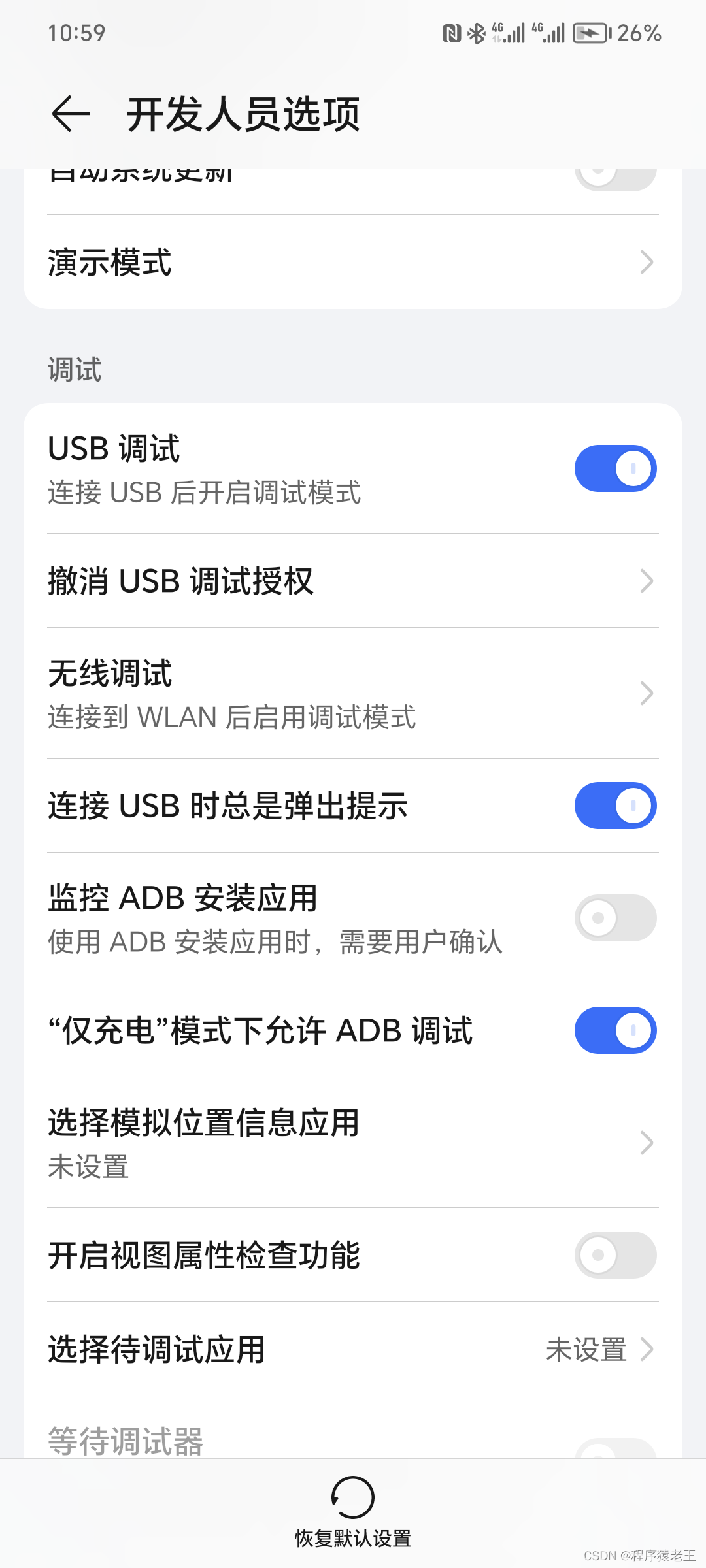Turn off 连接 USB 时总是弹出提示
The height and width of the screenshot is (1568, 706).
tap(614, 806)
